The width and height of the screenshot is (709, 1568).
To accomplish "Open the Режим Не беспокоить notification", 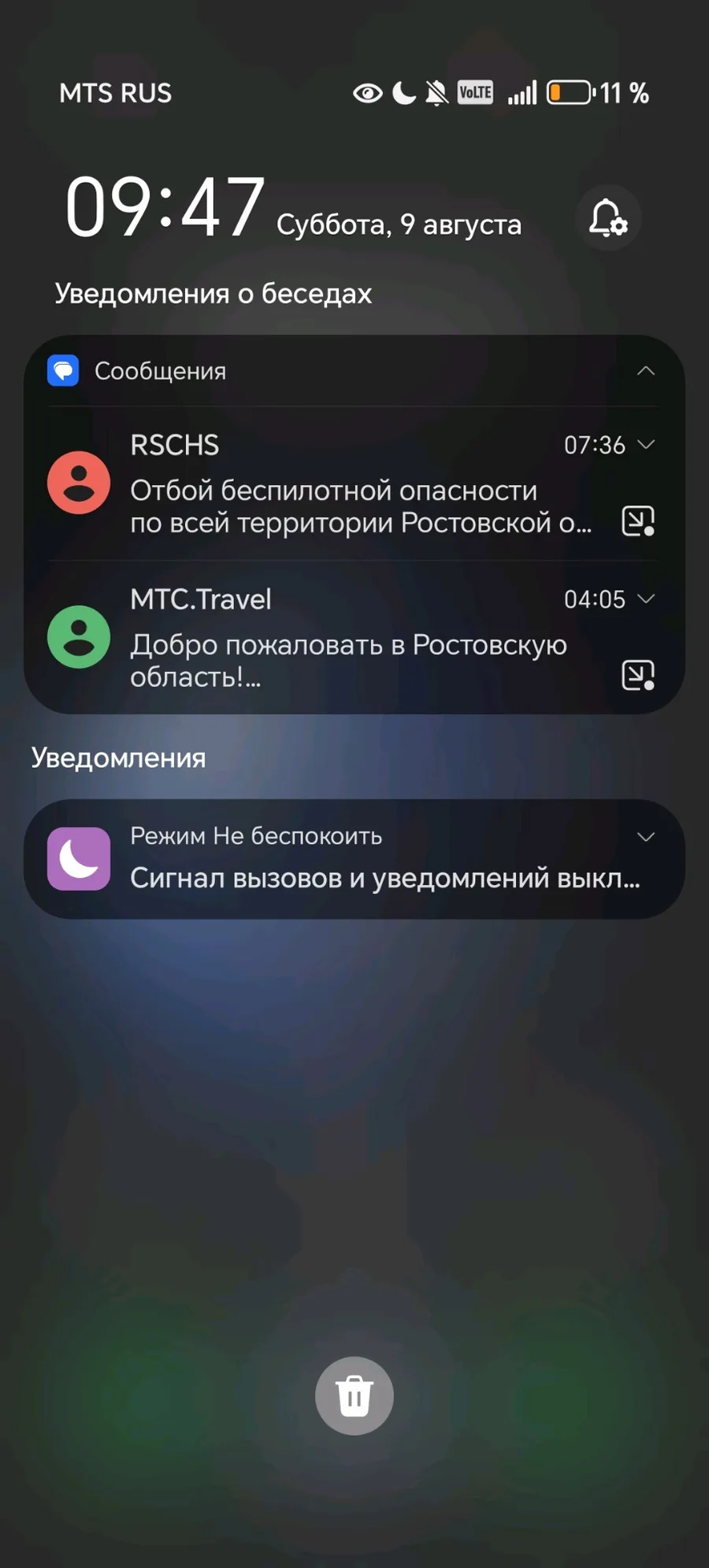I will (354, 859).
